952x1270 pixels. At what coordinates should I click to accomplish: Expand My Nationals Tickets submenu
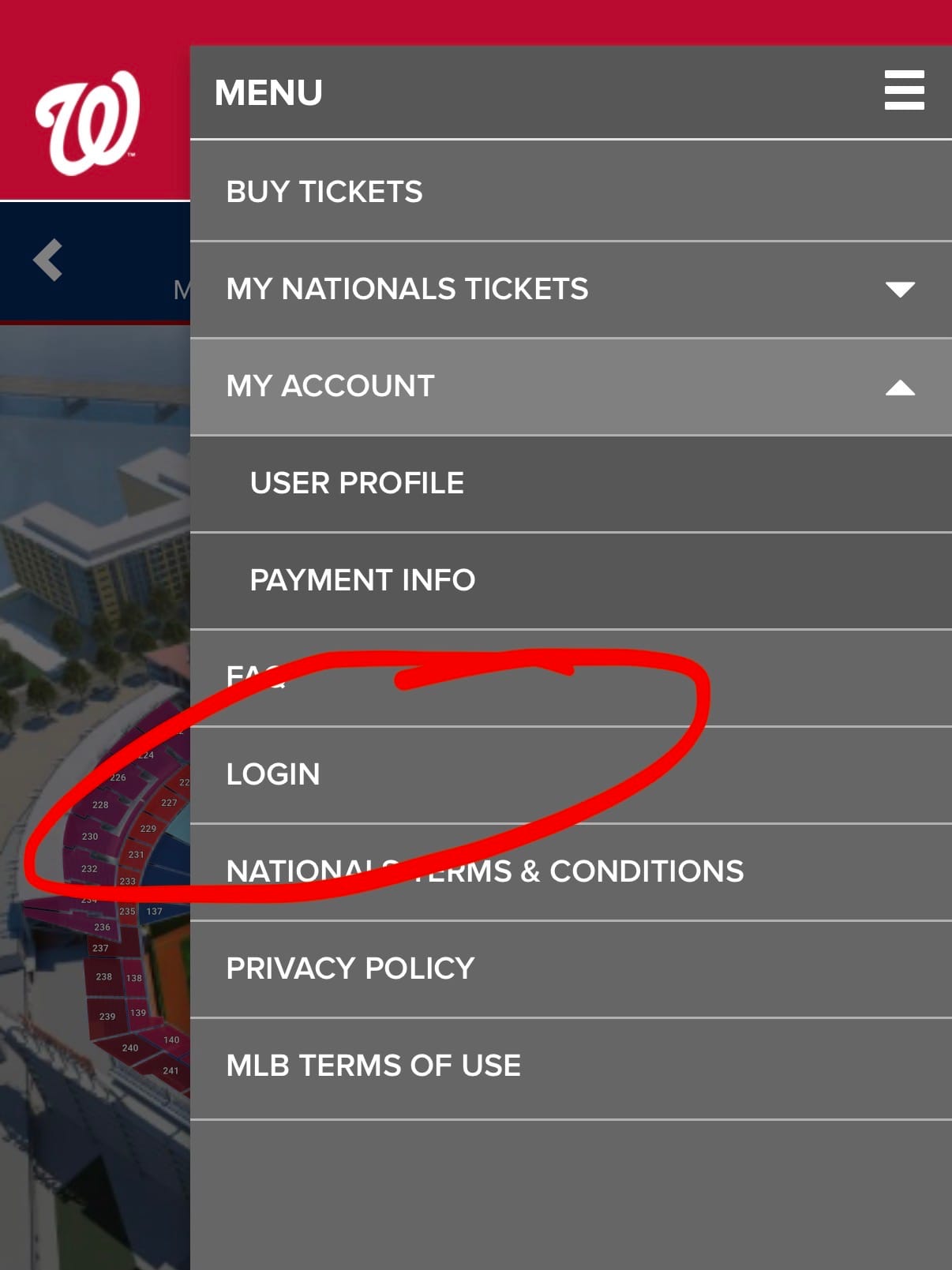[900, 289]
